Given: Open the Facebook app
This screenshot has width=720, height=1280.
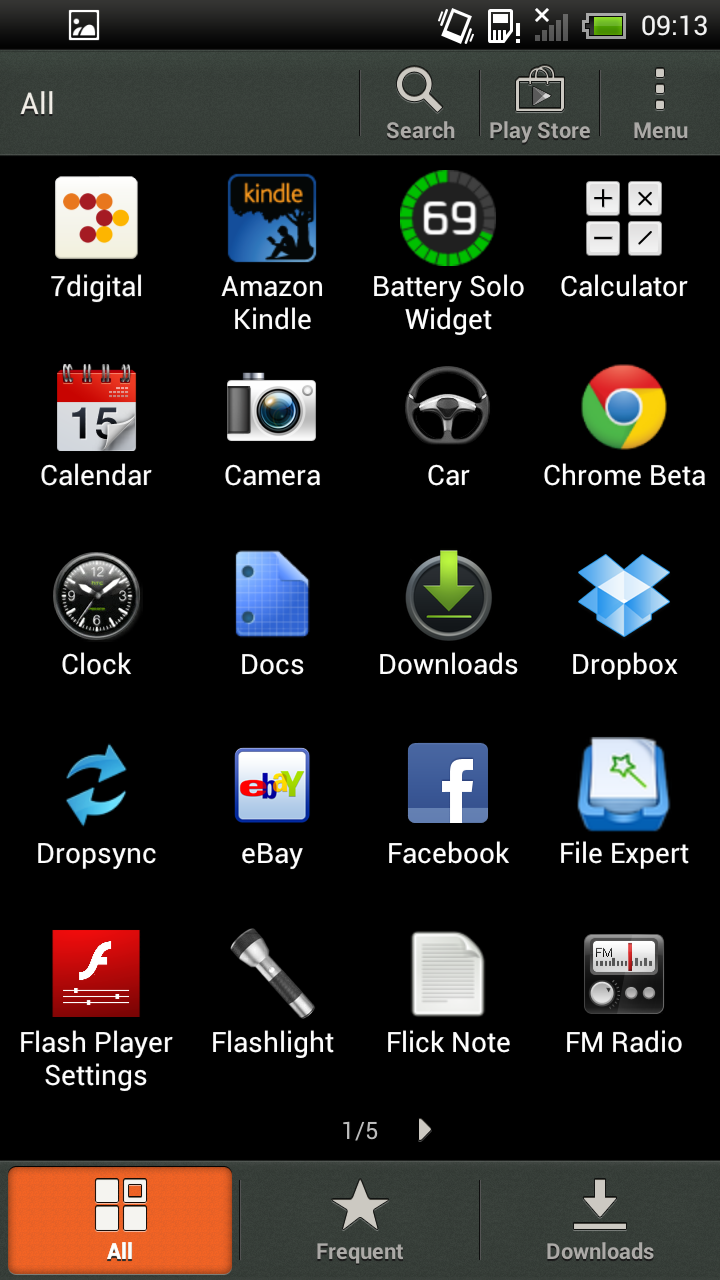Looking at the screenshot, I should pyautogui.click(x=448, y=805).
